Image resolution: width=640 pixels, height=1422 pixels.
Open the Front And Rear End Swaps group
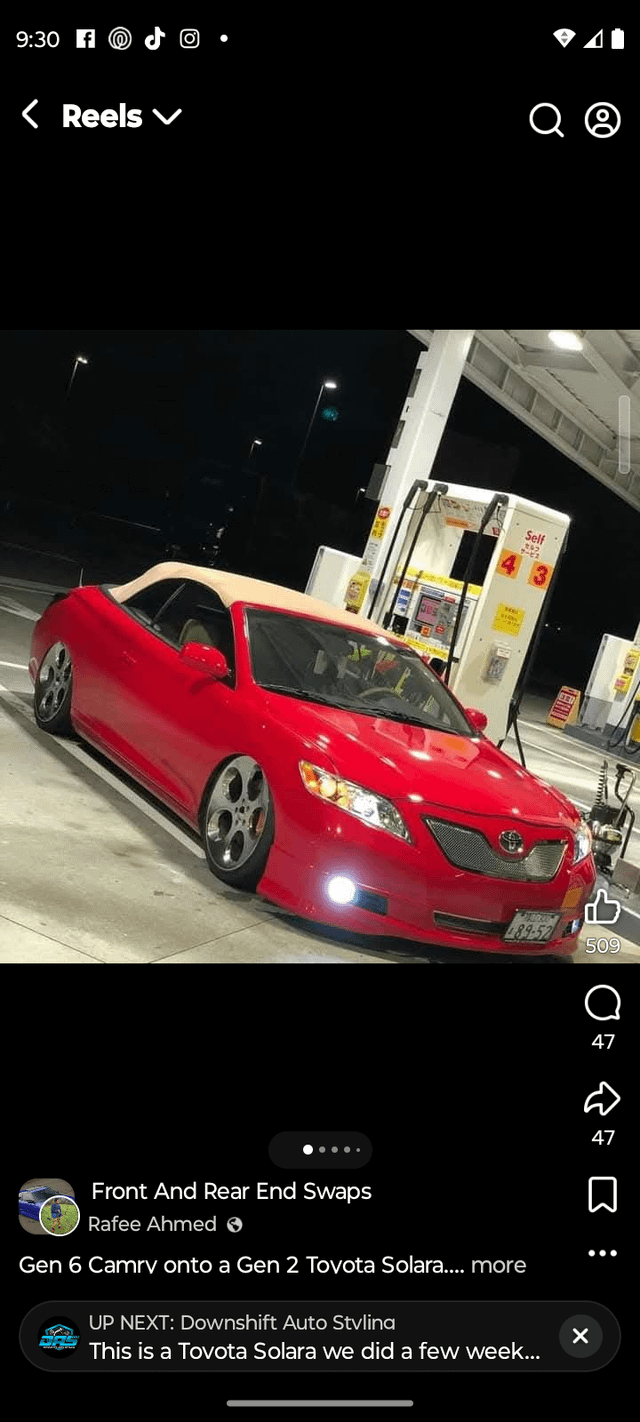(x=231, y=1191)
